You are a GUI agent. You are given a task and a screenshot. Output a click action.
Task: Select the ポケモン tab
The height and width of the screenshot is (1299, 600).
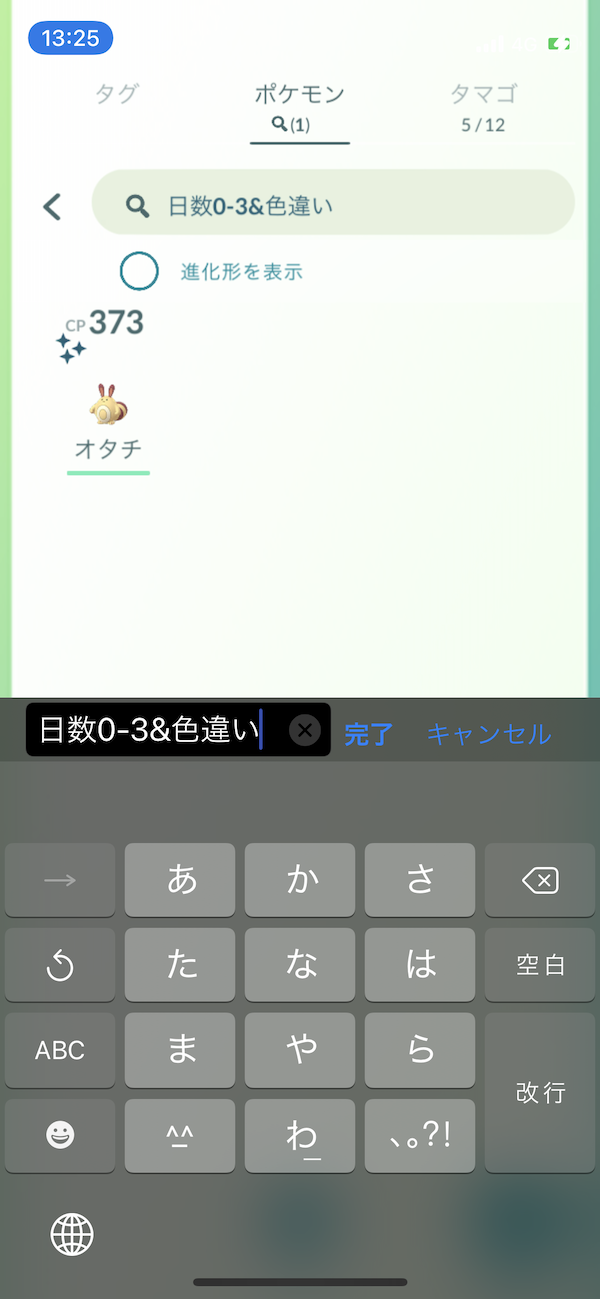[299, 107]
